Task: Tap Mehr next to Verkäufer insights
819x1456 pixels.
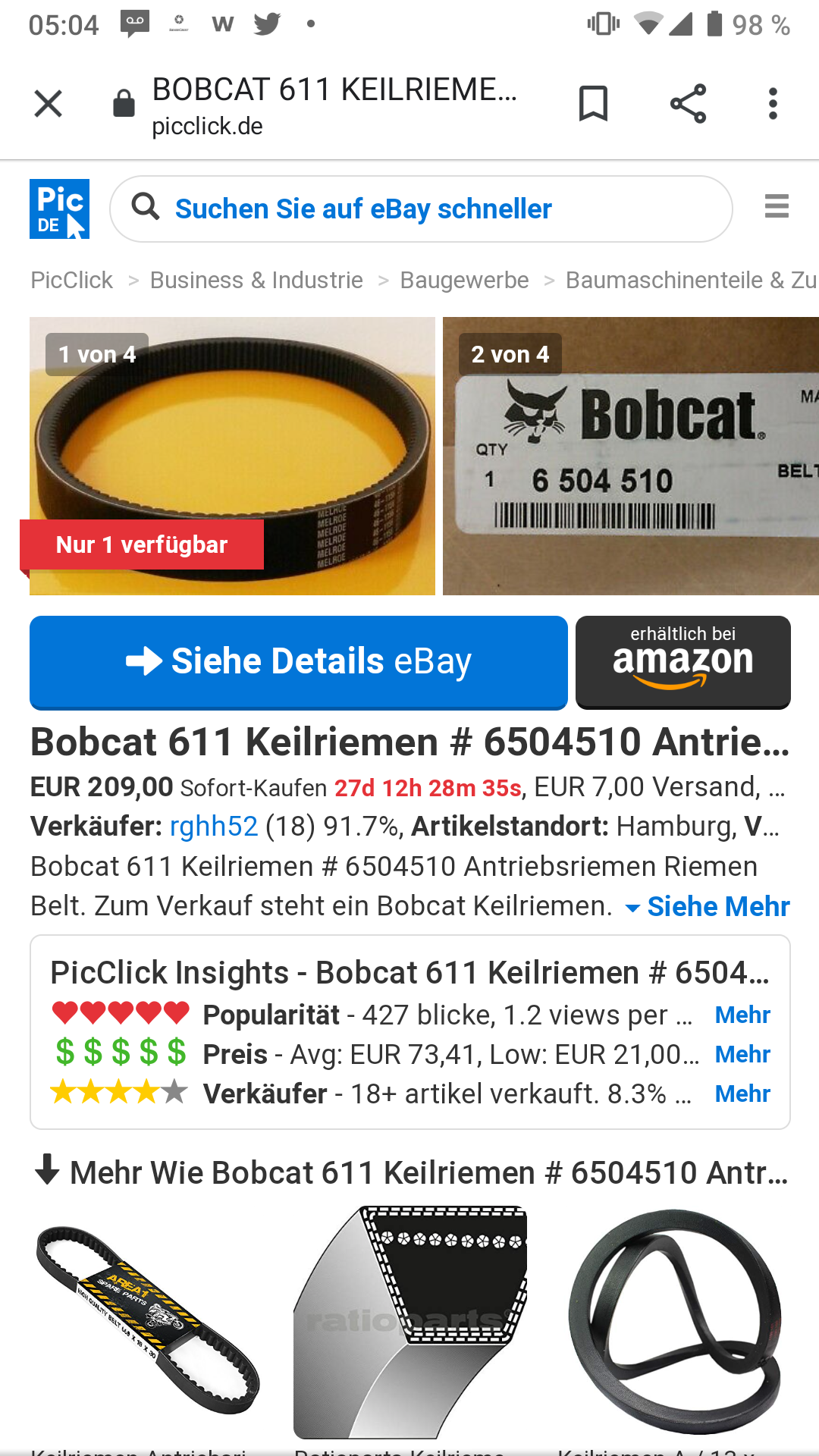Action: coord(742,1094)
